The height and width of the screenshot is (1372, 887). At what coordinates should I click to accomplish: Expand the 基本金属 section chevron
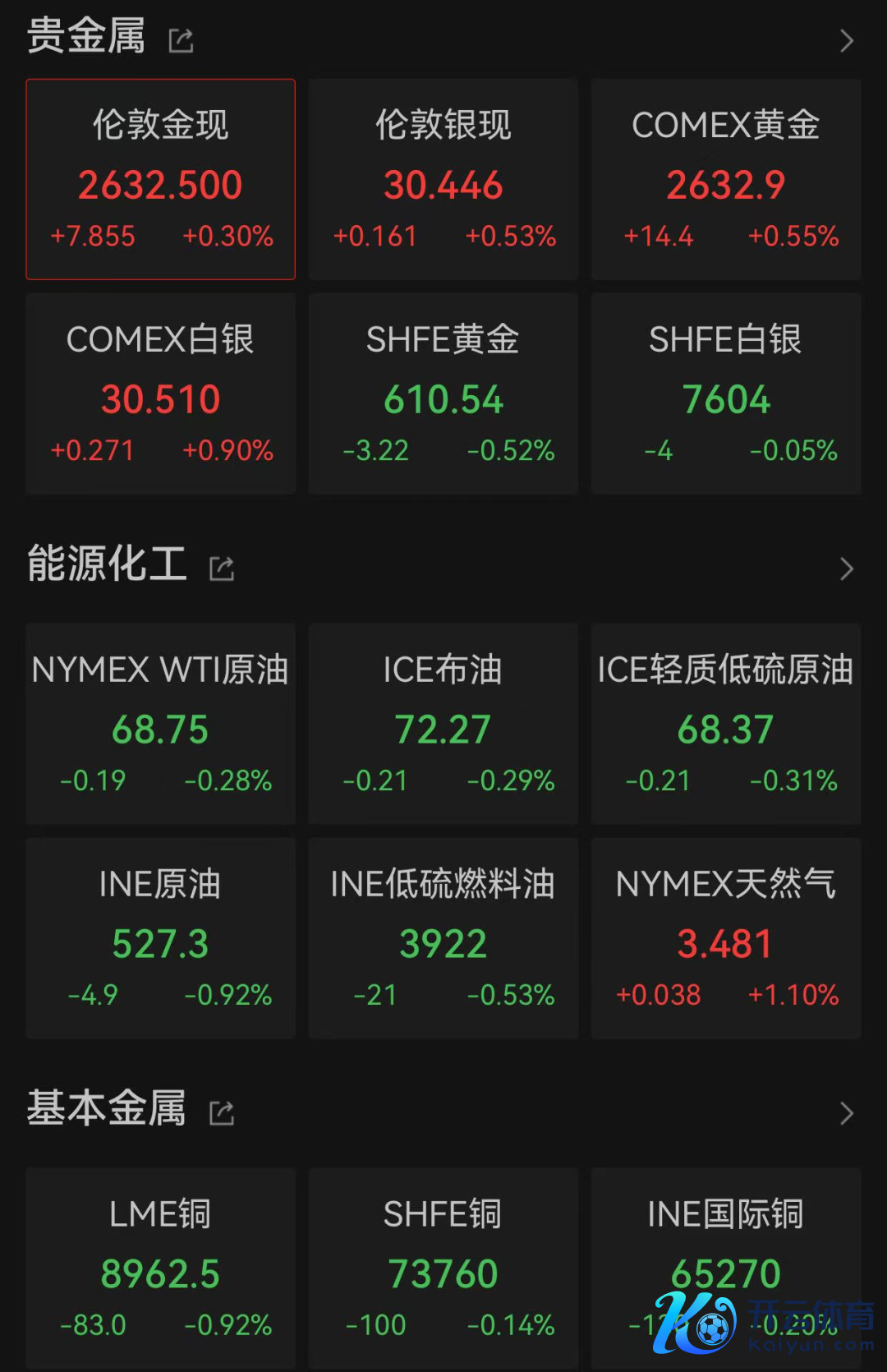[x=847, y=1113]
